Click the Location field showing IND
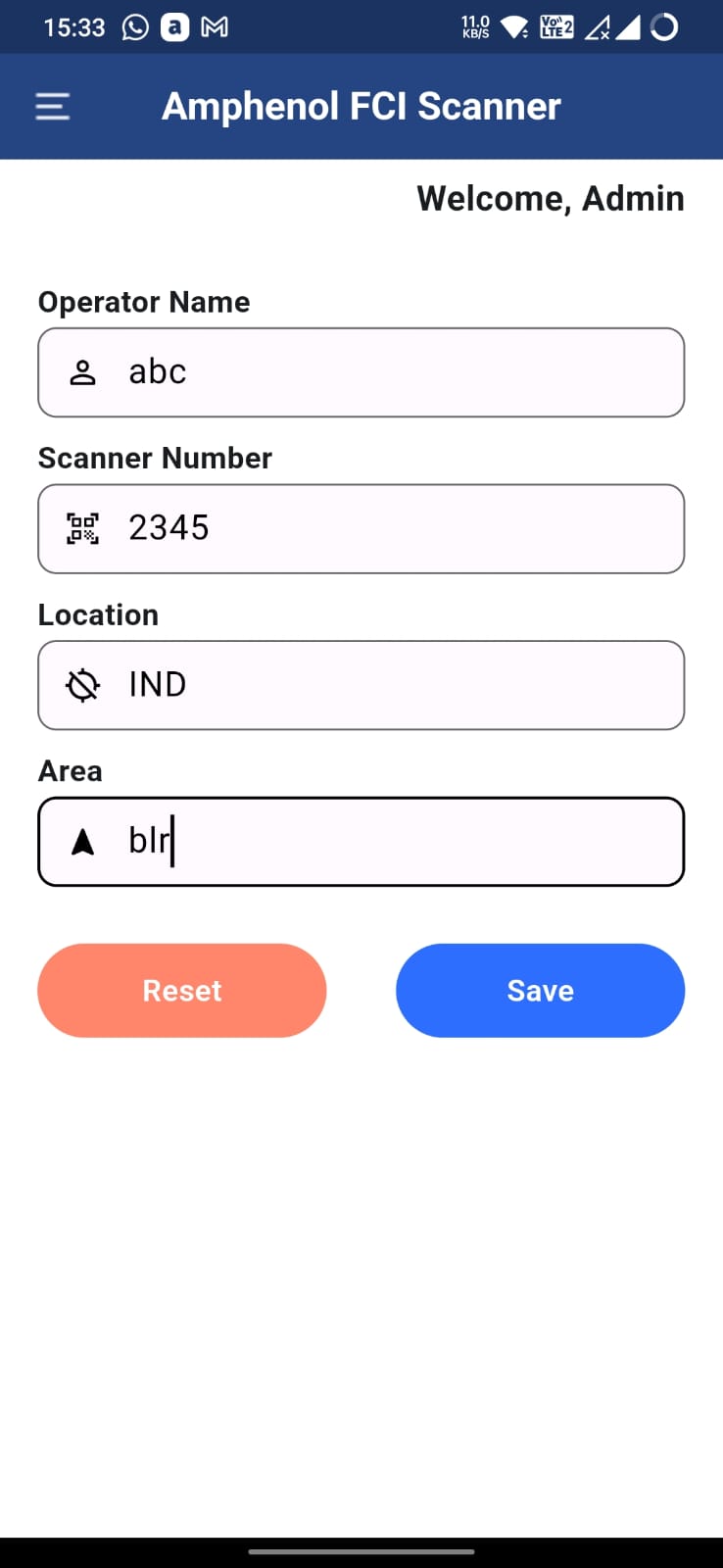 click(361, 684)
